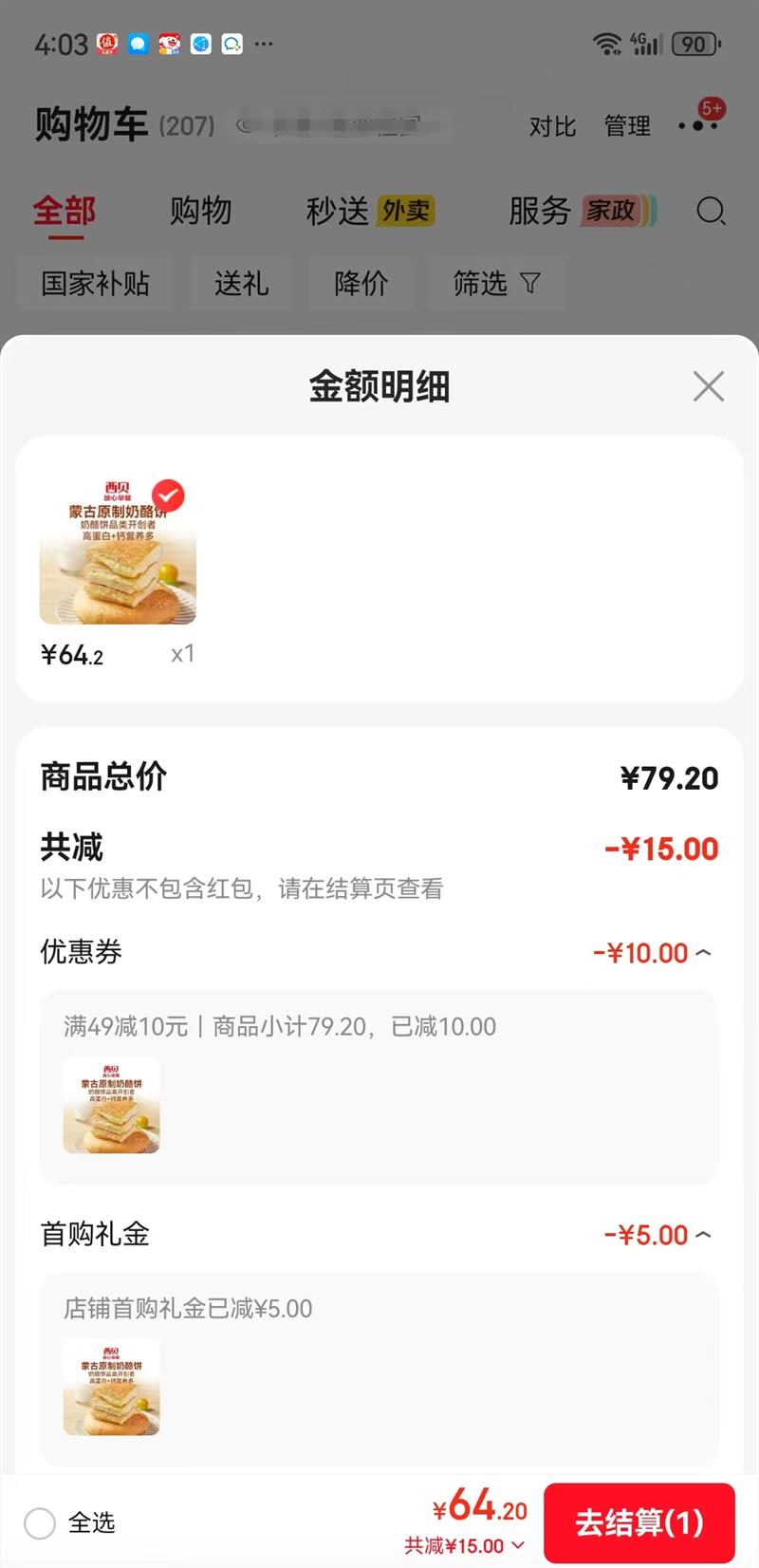
Task: Show 降价 price-drop items
Action: tap(361, 283)
